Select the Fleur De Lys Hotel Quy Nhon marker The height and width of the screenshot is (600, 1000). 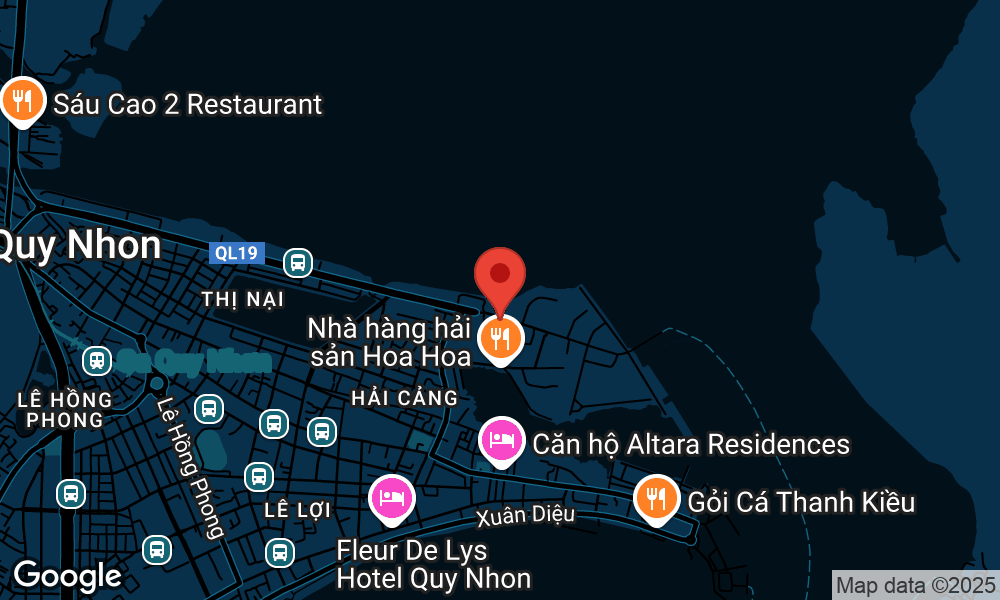[x=391, y=498]
